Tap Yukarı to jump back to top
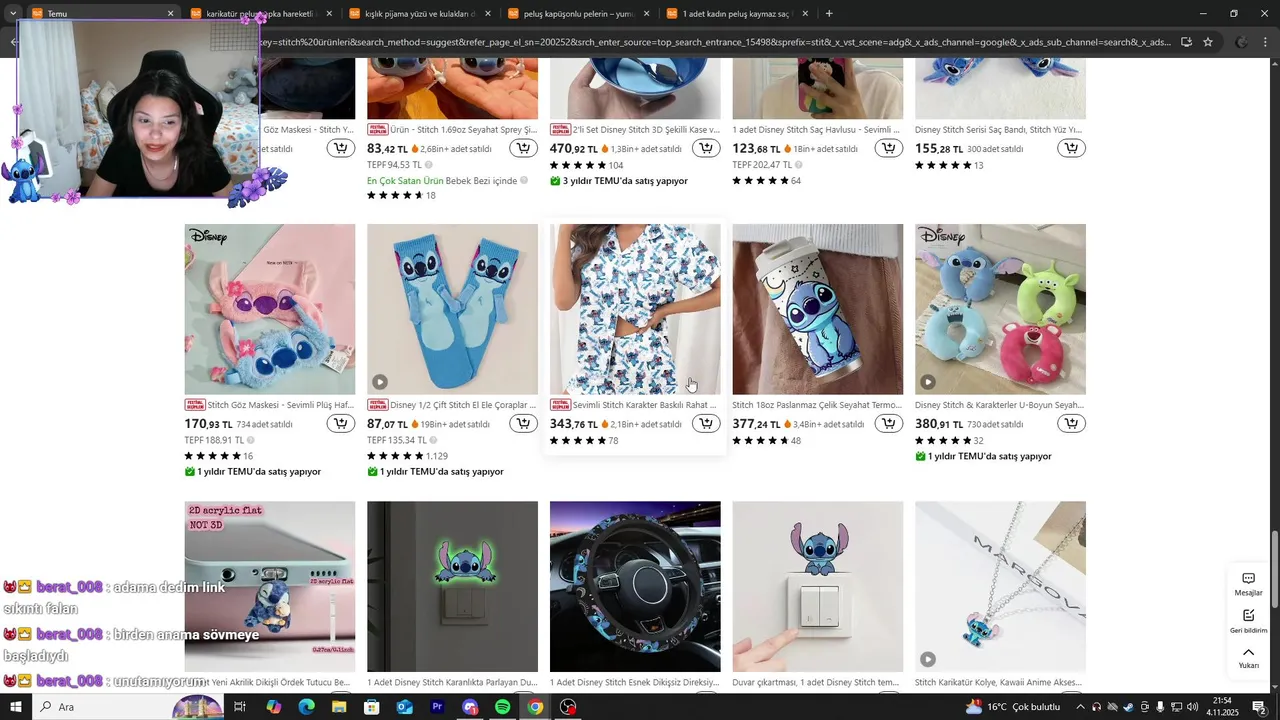Viewport: 1280px width, 720px height. [x=1248, y=657]
